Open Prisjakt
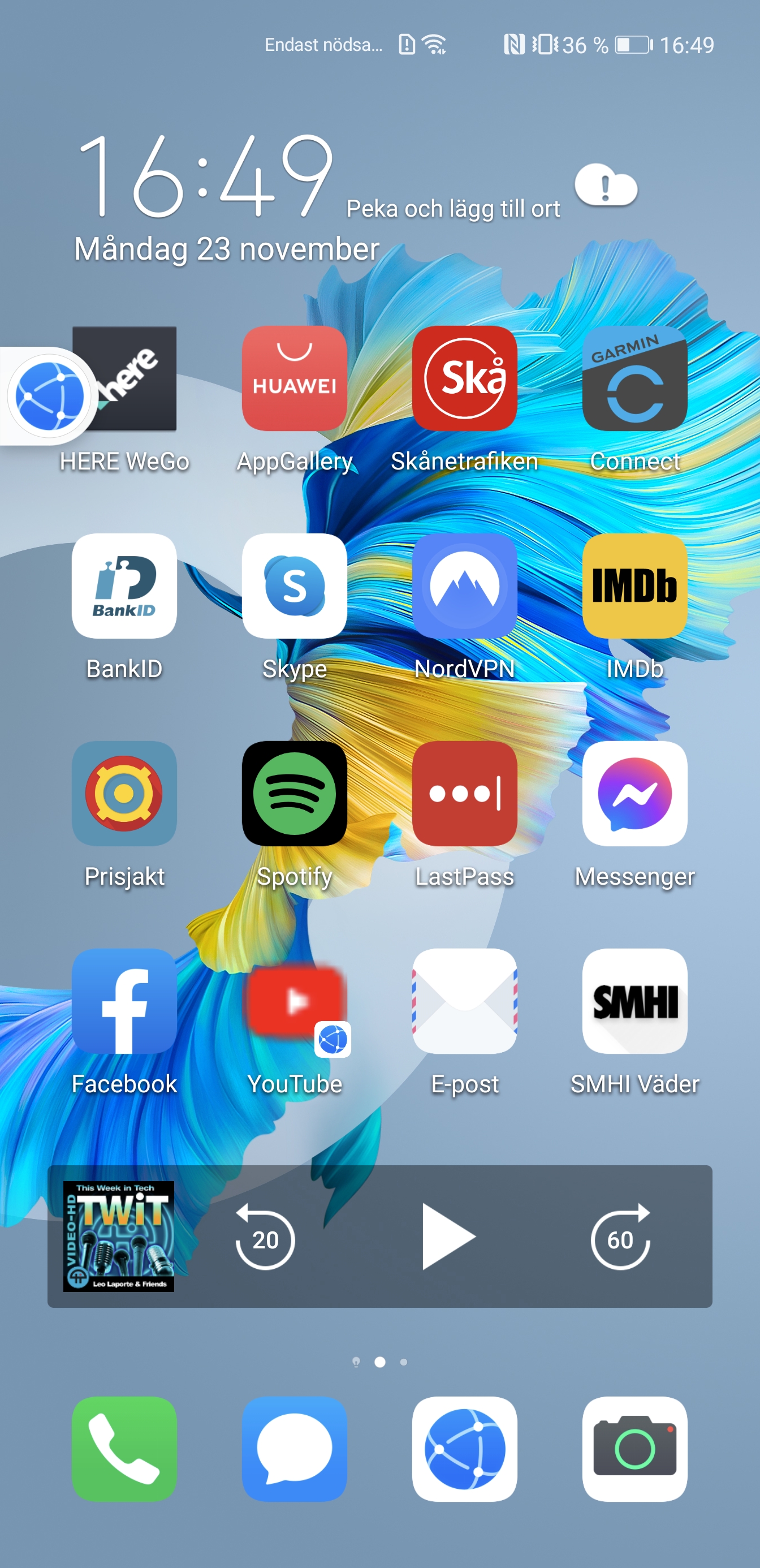 click(124, 794)
